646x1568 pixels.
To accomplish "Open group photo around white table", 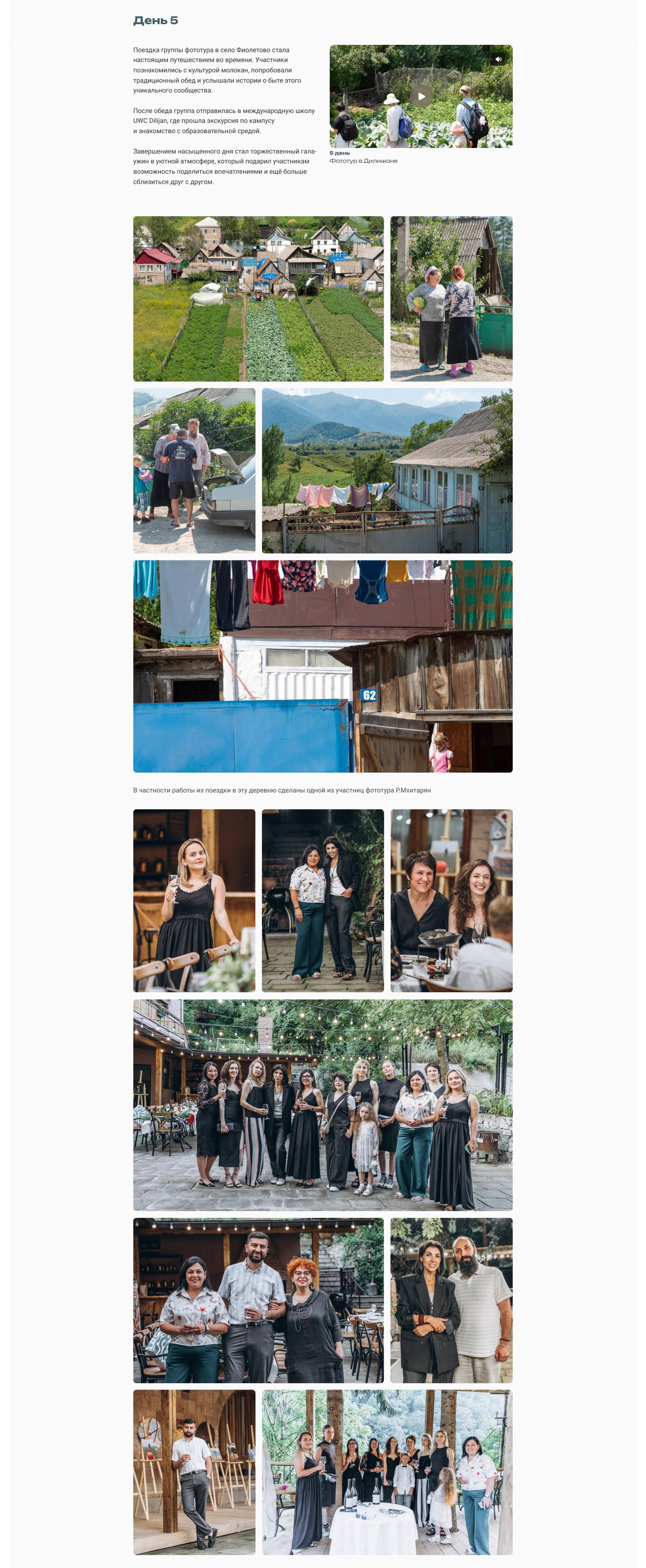I will 387,1472.
